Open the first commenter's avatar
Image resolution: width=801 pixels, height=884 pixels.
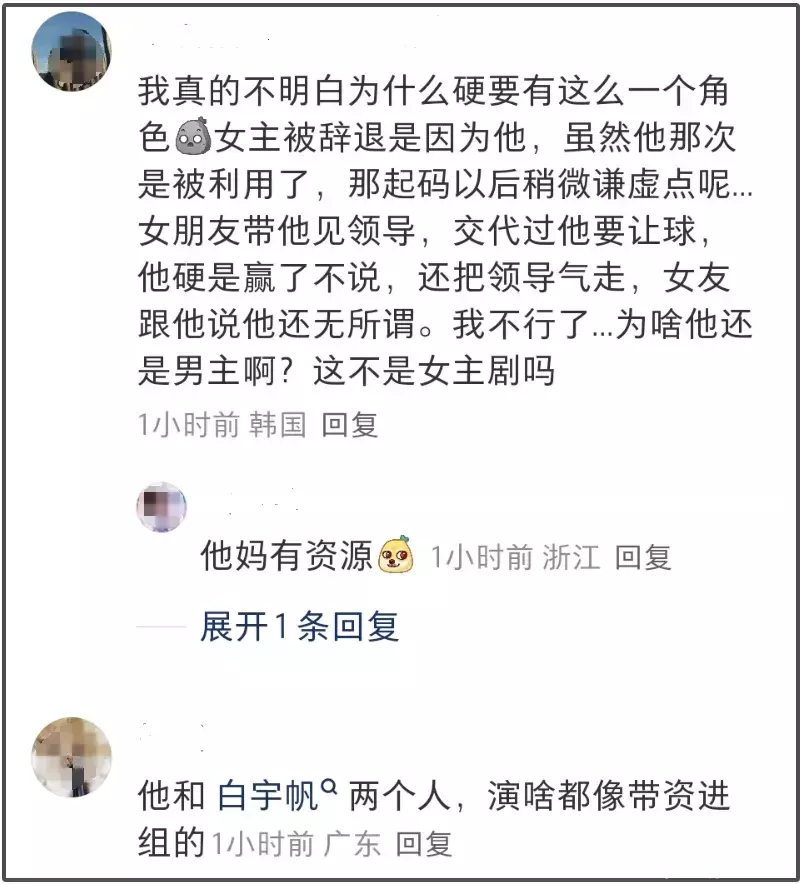(x=71, y=51)
